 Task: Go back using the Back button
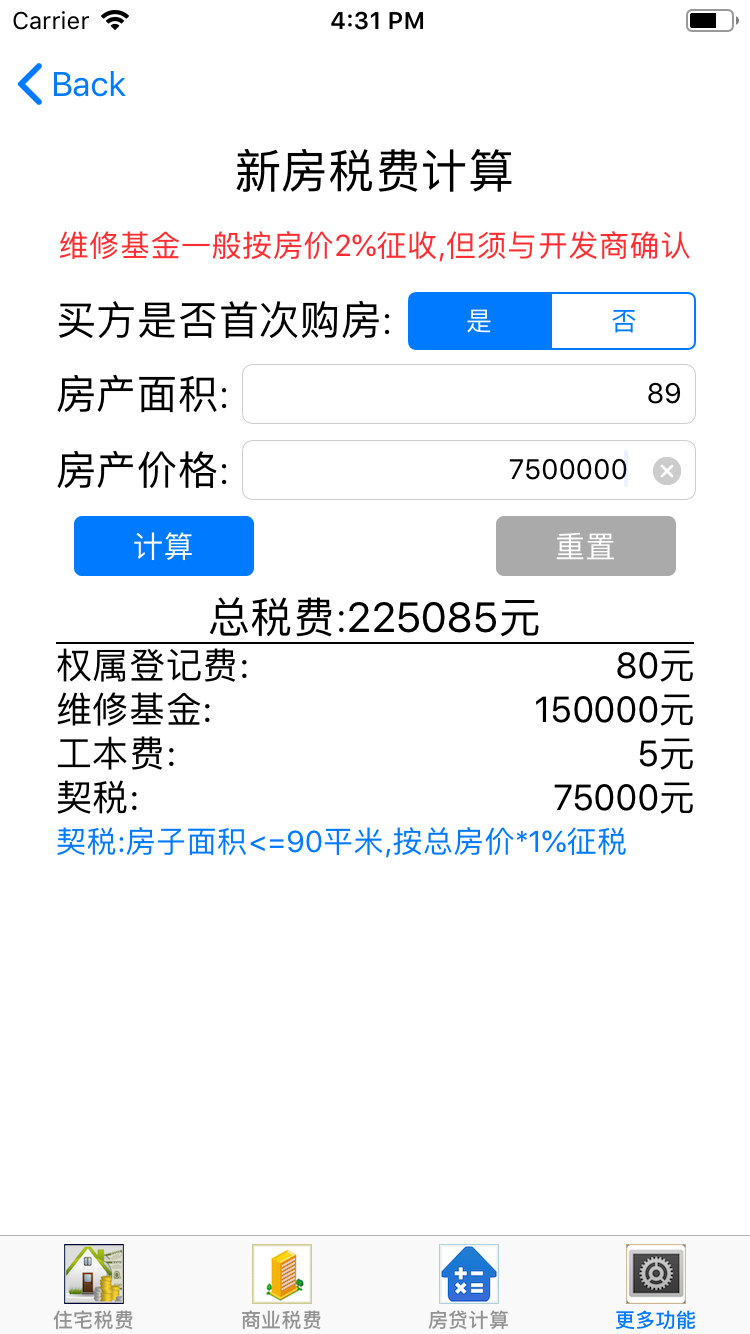(72, 85)
